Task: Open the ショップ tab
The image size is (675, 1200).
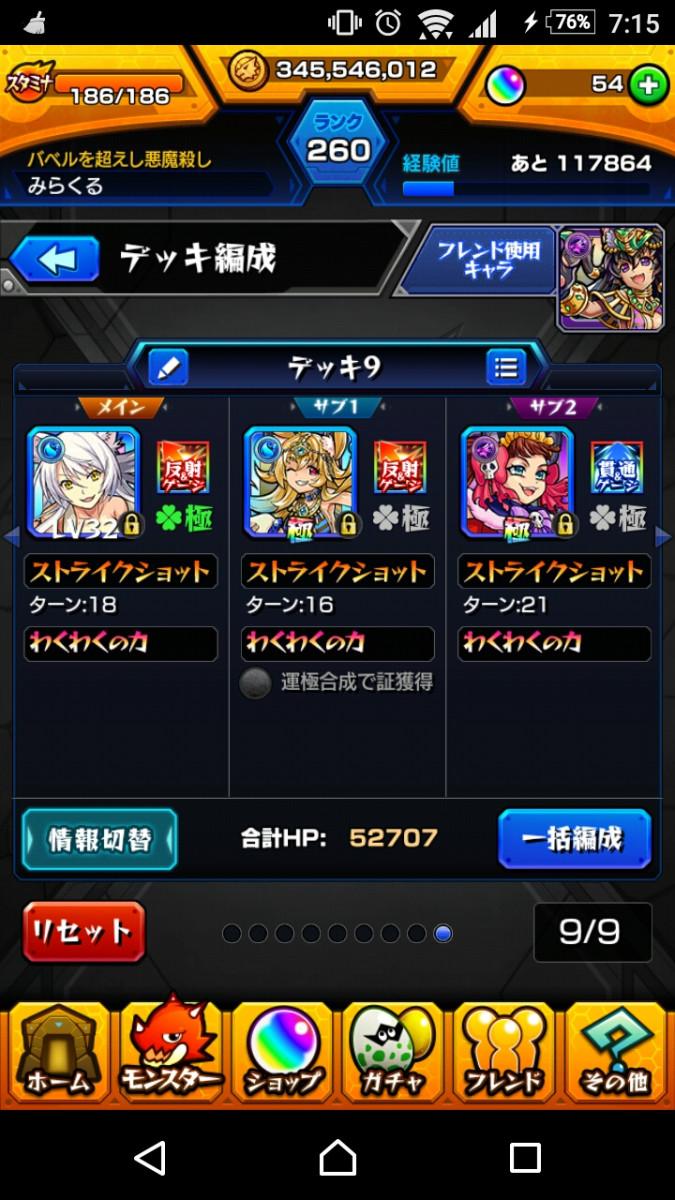Action: pos(283,1050)
